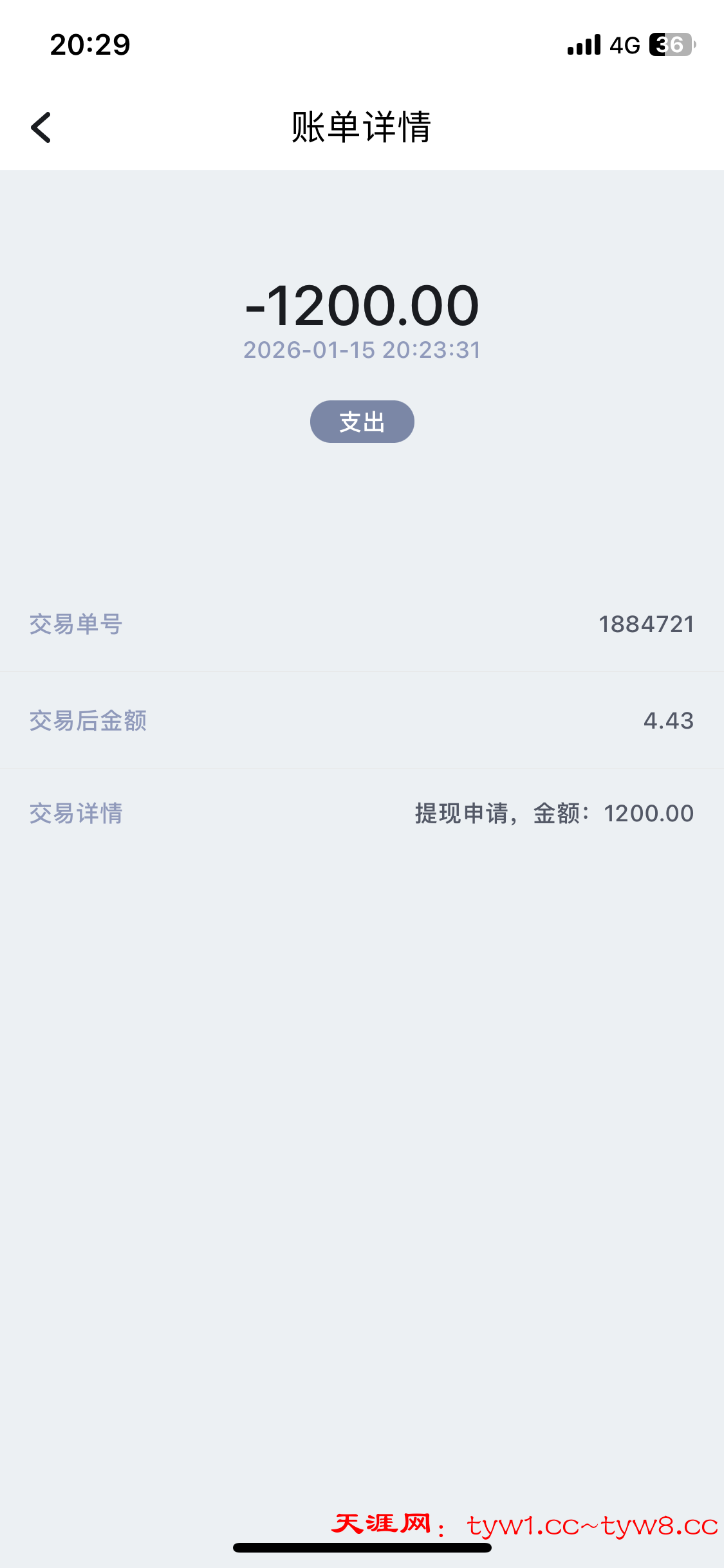Tap the 账单详情 title bar
This screenshot has width=724, height=1568.
[x=362, y=127]
